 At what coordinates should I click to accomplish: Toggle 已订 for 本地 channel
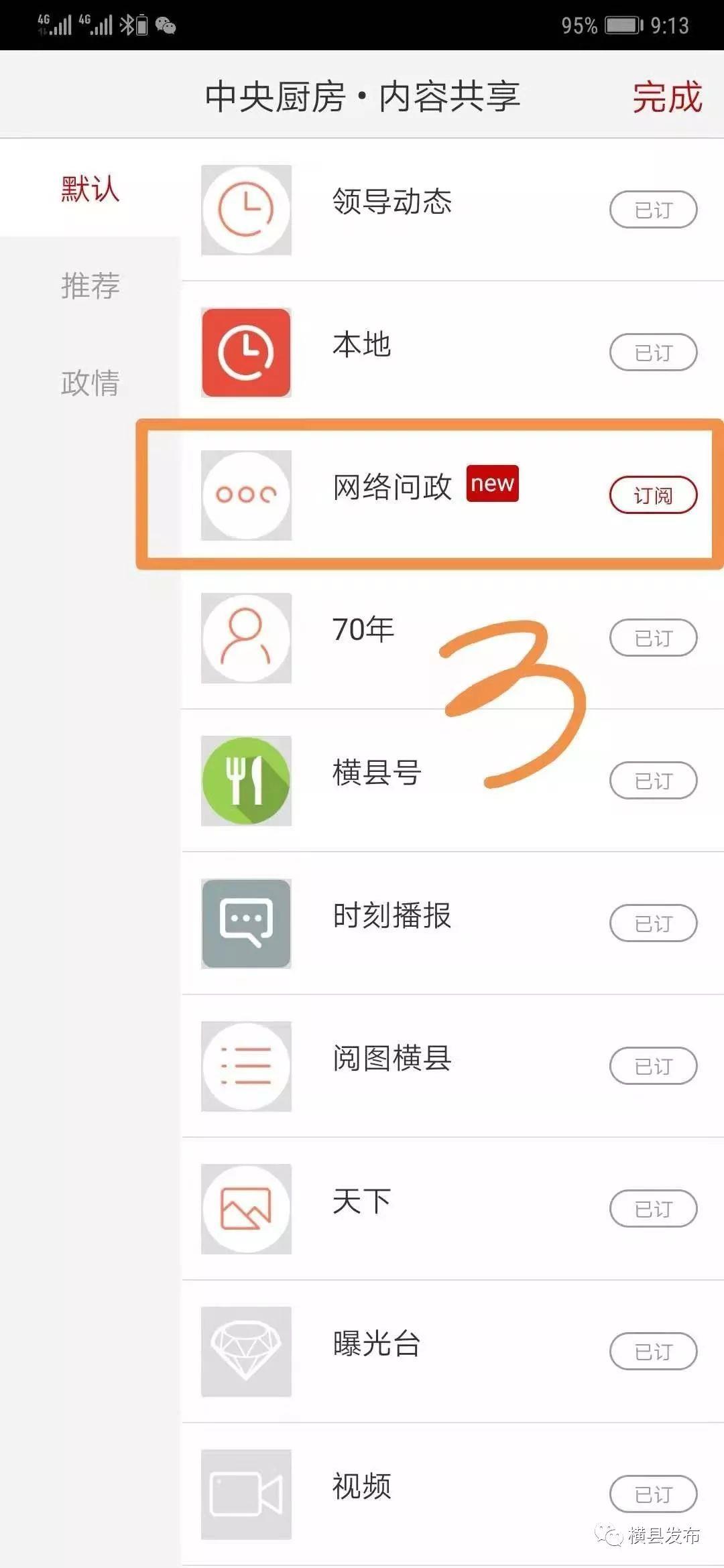pyautogui.click(x=653, y=352)
